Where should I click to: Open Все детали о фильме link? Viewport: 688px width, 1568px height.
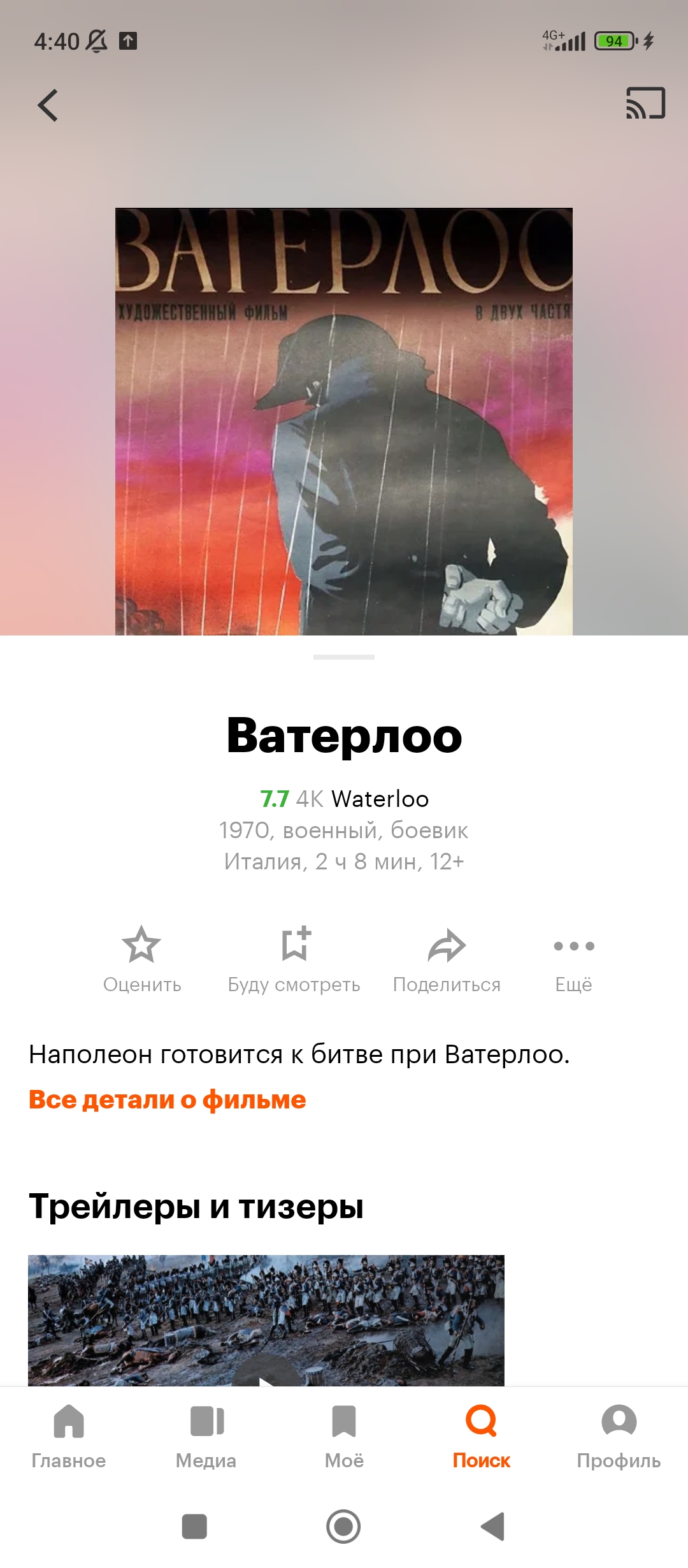[168, 1100]
